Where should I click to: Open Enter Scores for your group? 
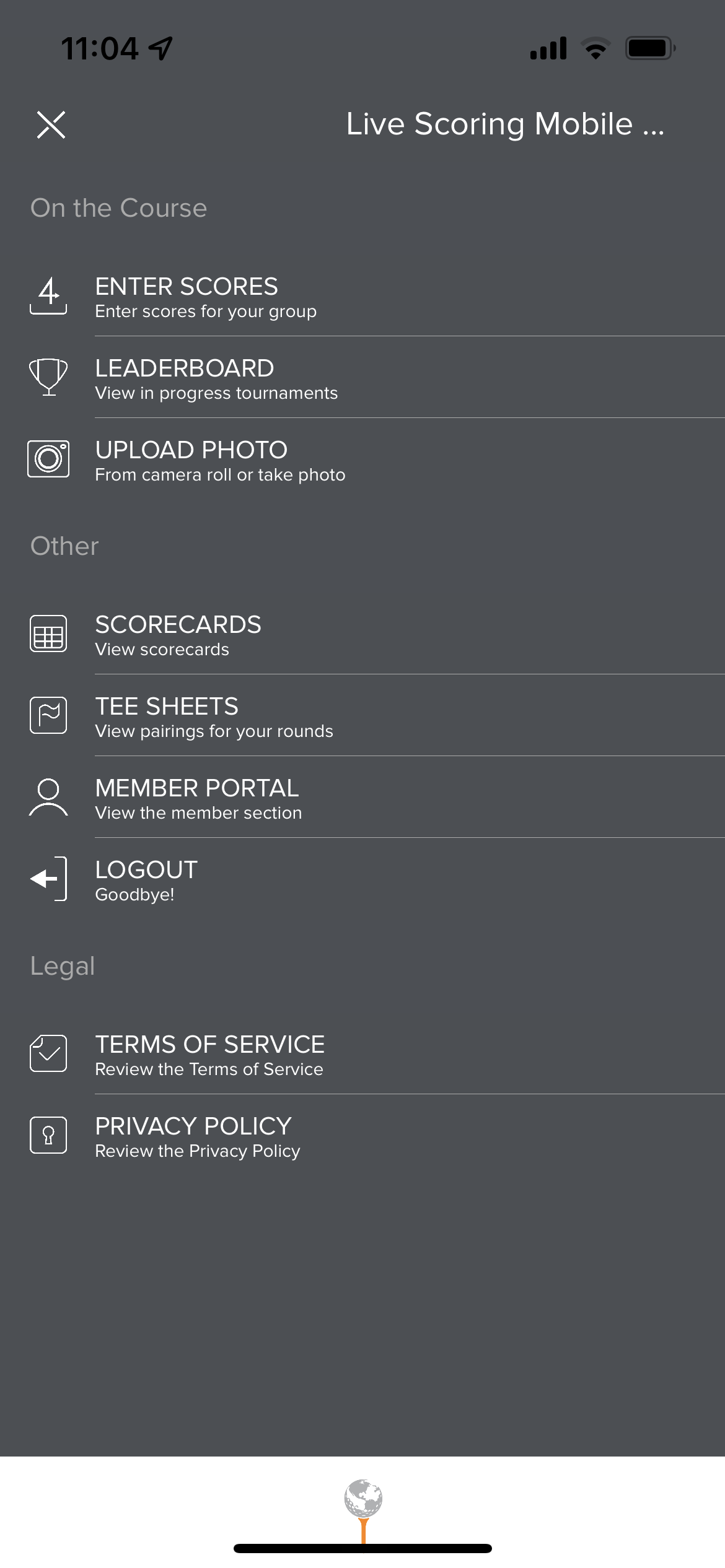coord(362,296)
